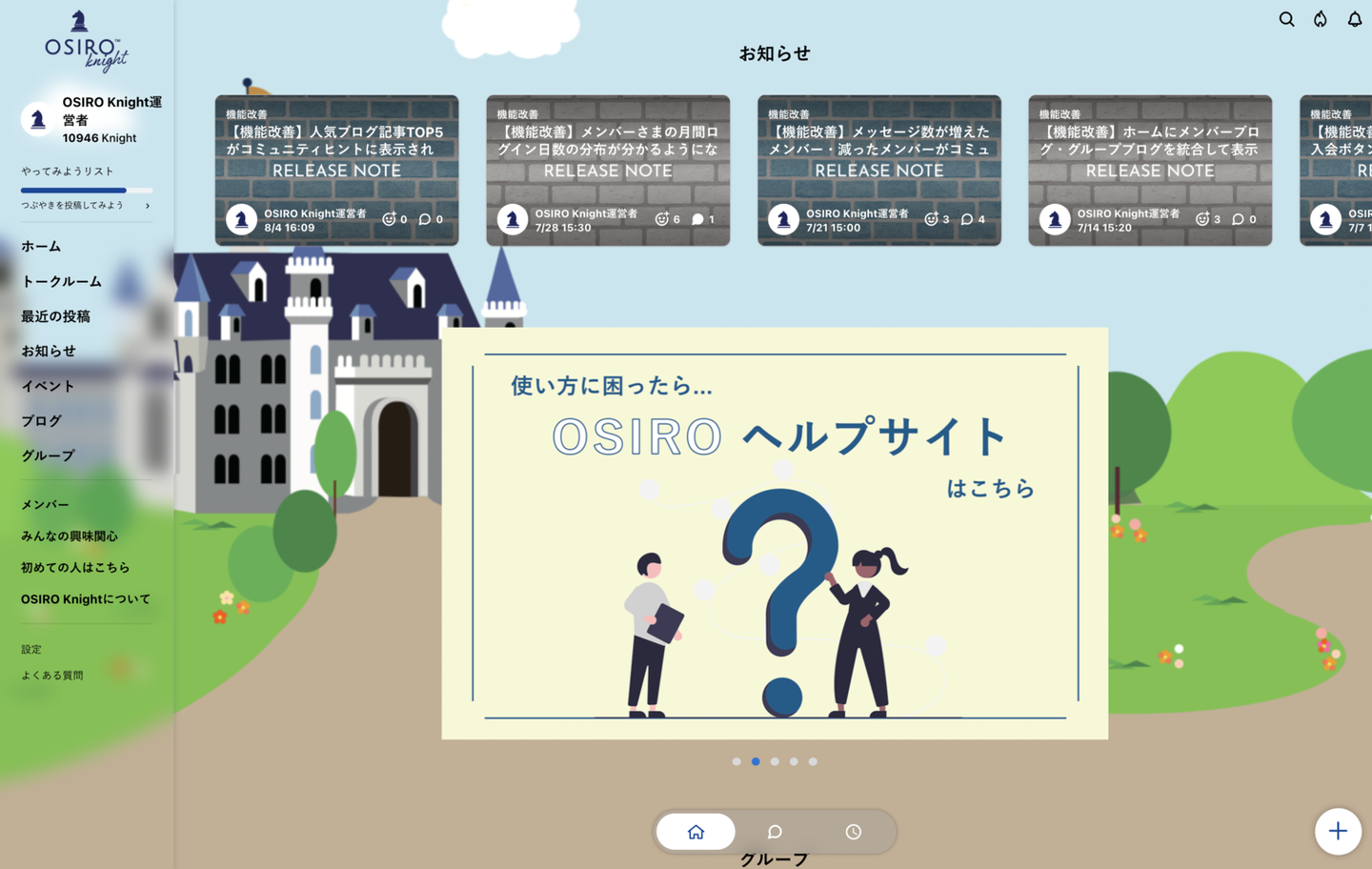Open ブログ from the sidebar

click(42, 420)
